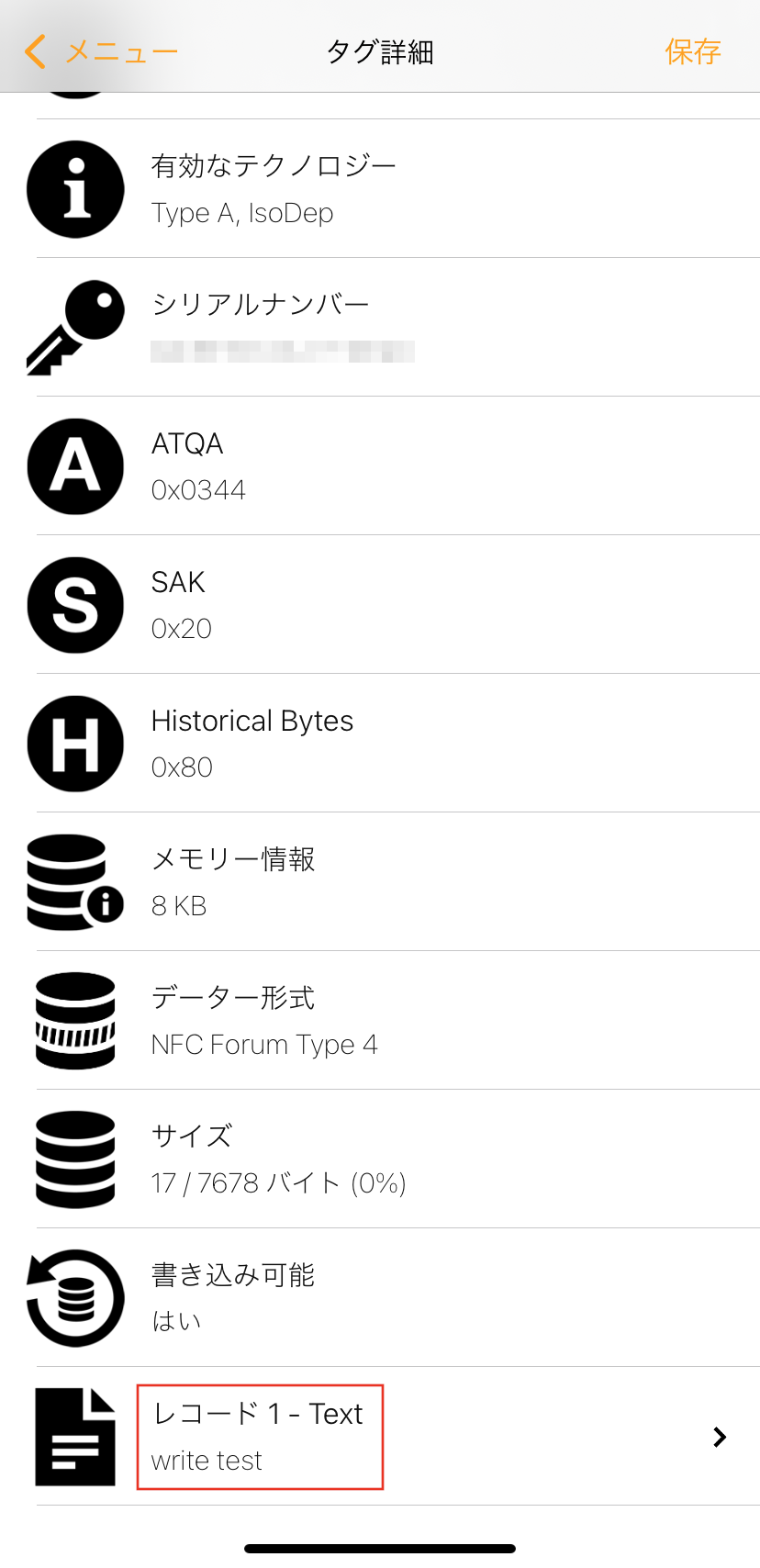Tap the blurred serial number value
The height and width of the screenshot is (1568, 760).
[x=282, y=353]
